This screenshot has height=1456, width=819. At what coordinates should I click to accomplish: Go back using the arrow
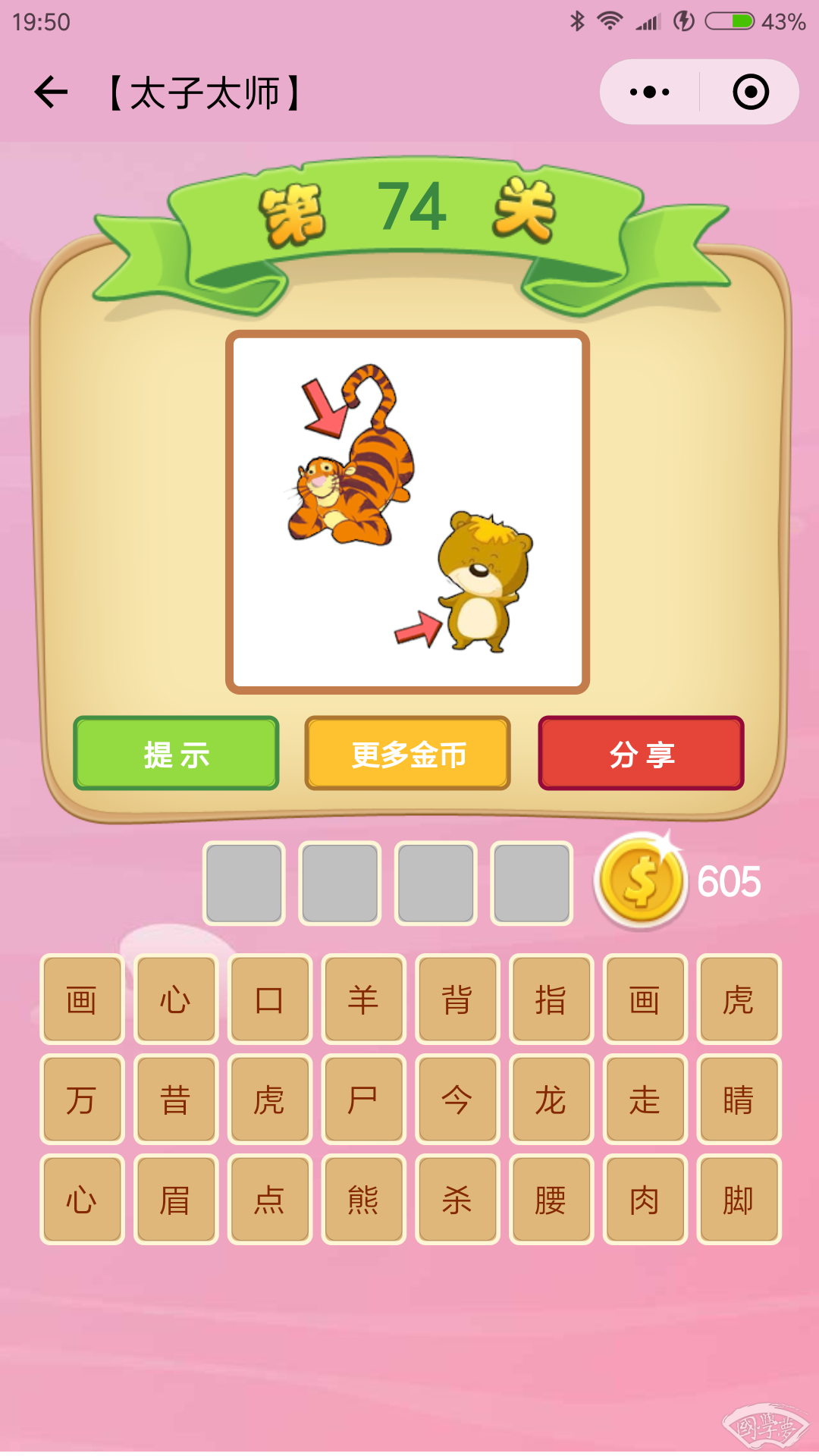click(51, 93)
